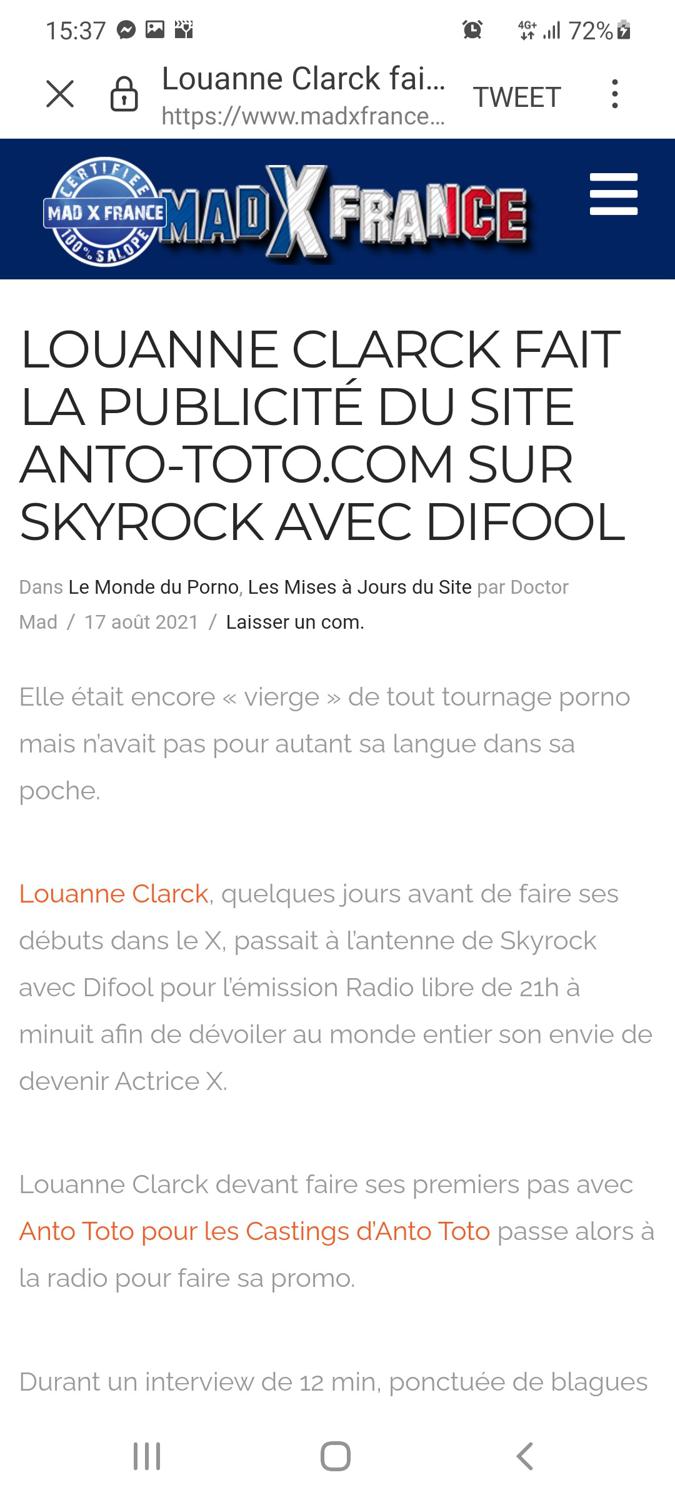This screenshot has width=675, height=1500.
Task: Follow the Laisser un com. link
Action: pyautogui.click(x=294, y=622)
